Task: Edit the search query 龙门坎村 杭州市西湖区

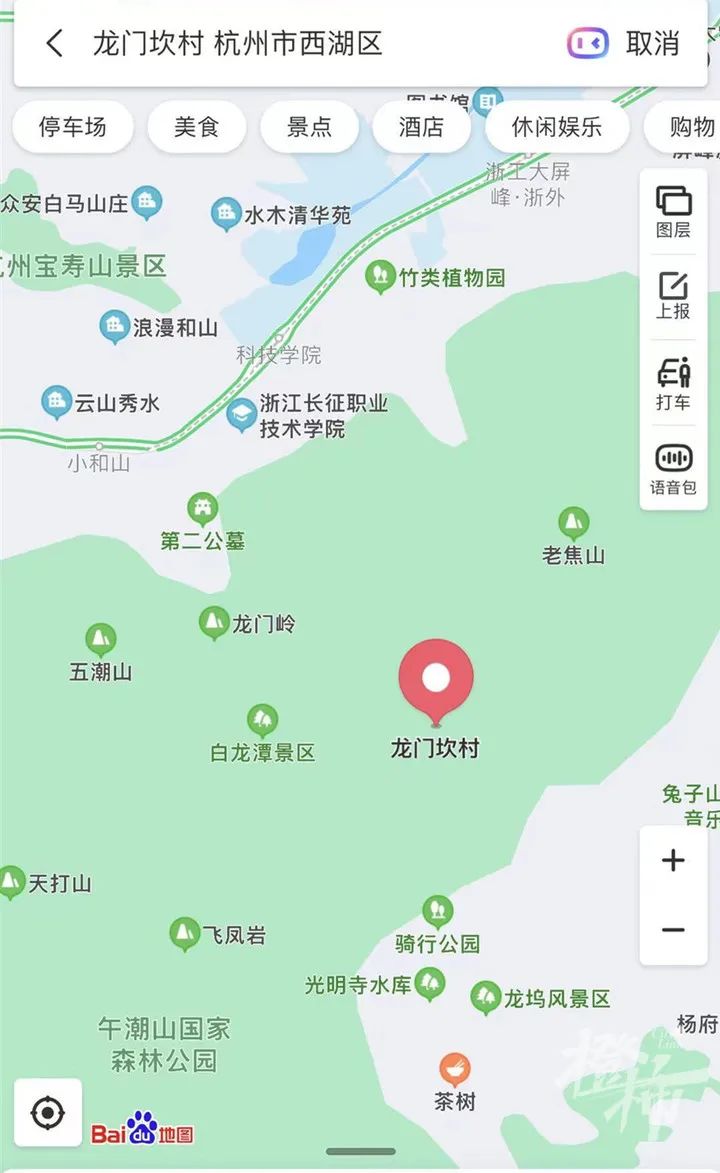Action: (x=238, y=43)
